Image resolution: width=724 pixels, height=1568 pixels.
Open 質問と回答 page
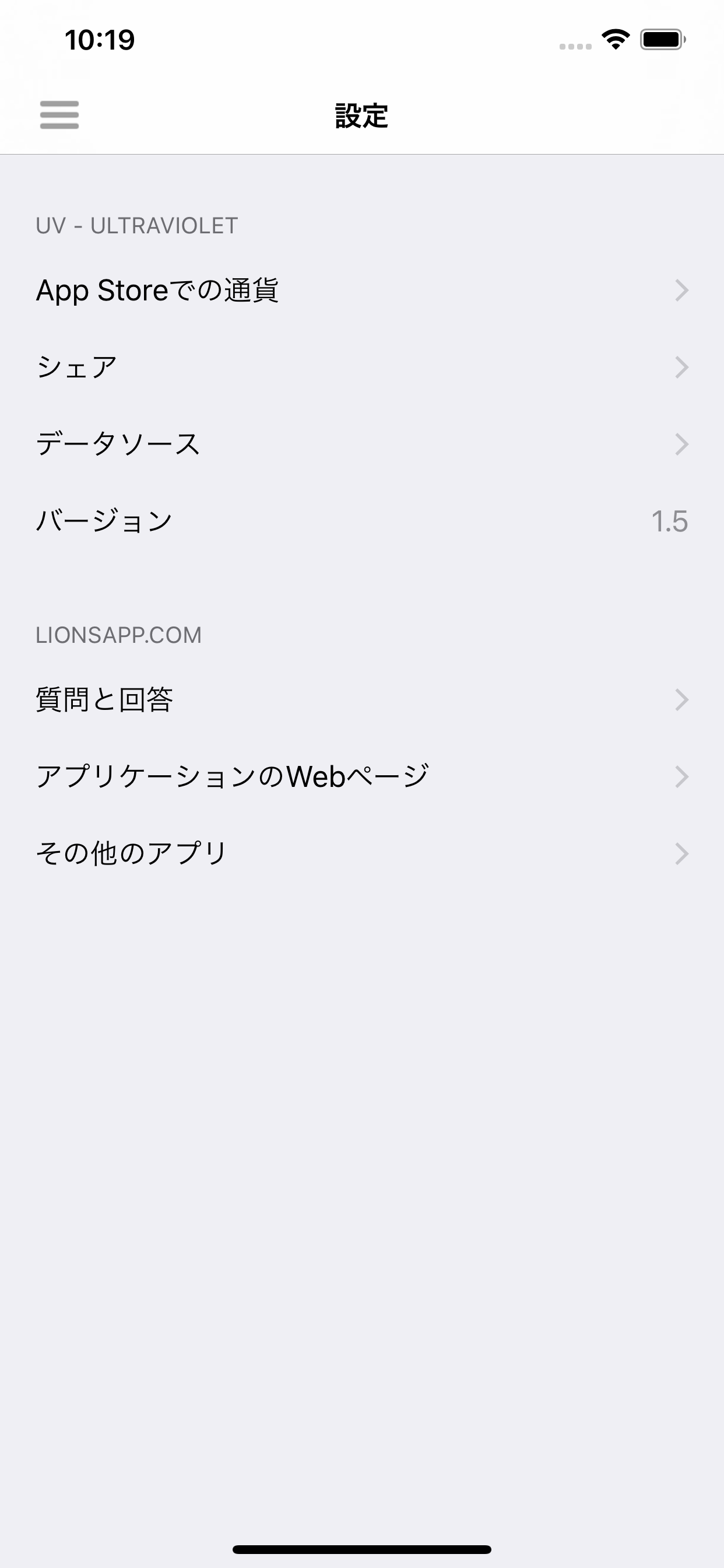coord(362,700)
